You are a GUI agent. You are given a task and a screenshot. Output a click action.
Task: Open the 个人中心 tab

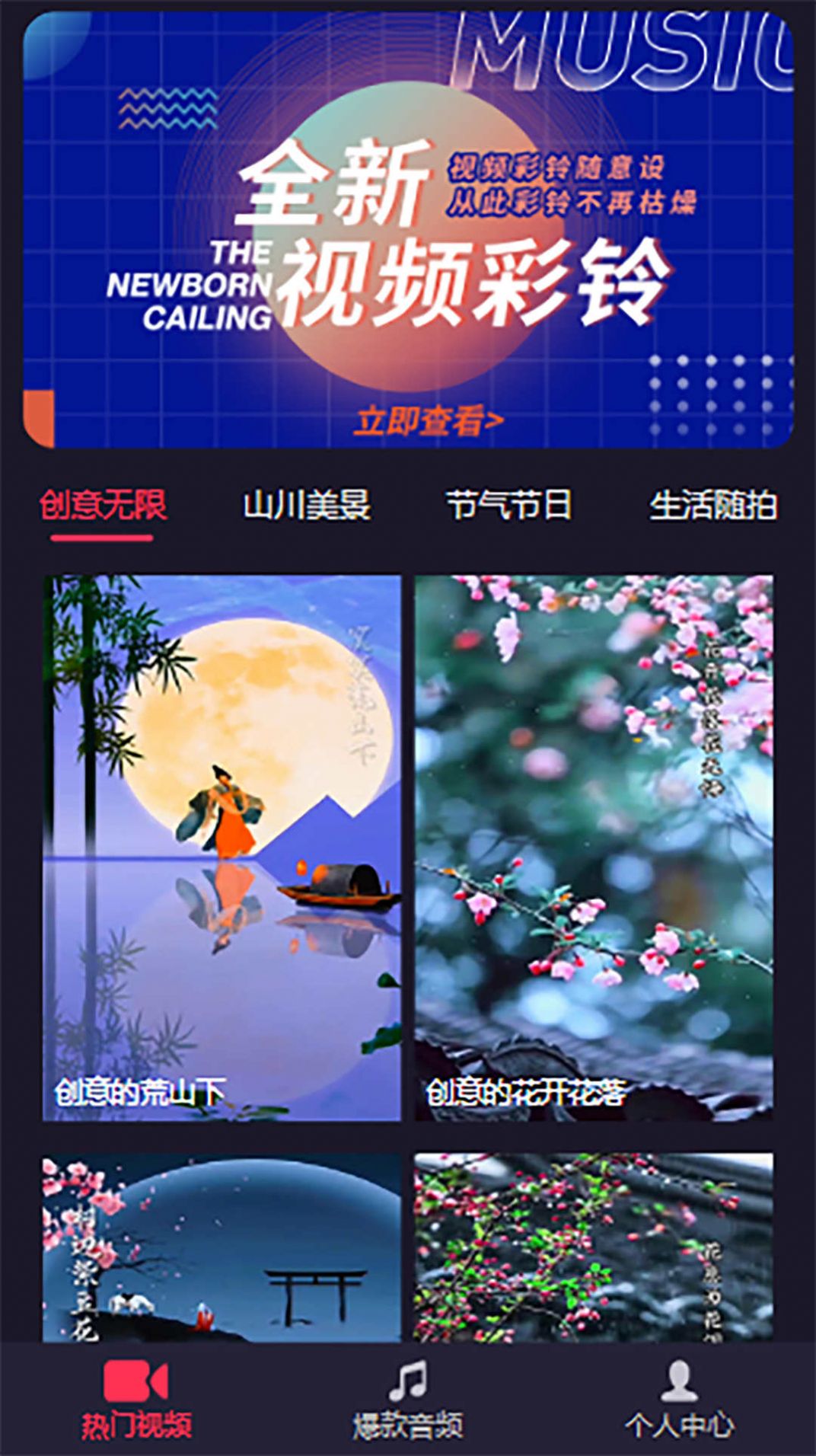coord(679,1400)
